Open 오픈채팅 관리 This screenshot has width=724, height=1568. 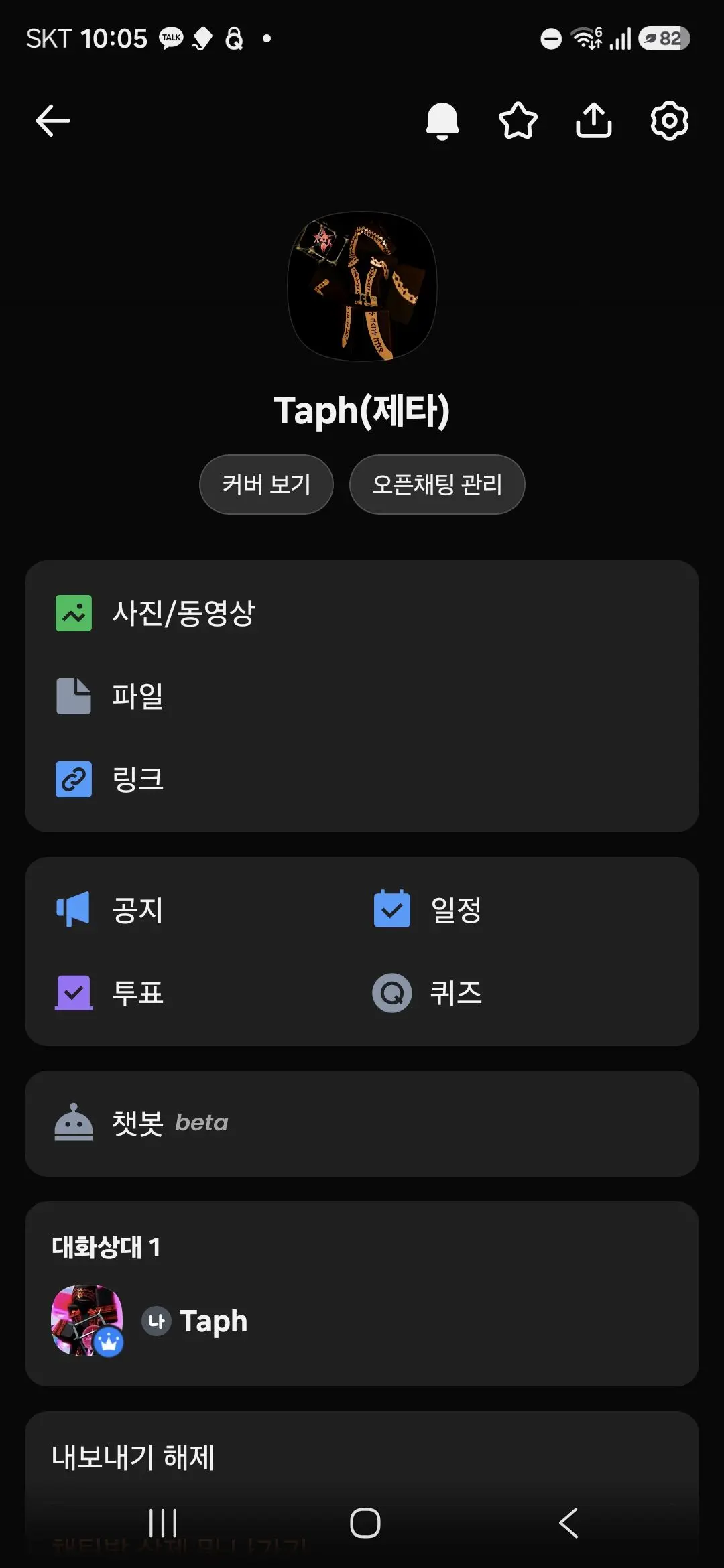pyautogui.click(x=437, y=484)
